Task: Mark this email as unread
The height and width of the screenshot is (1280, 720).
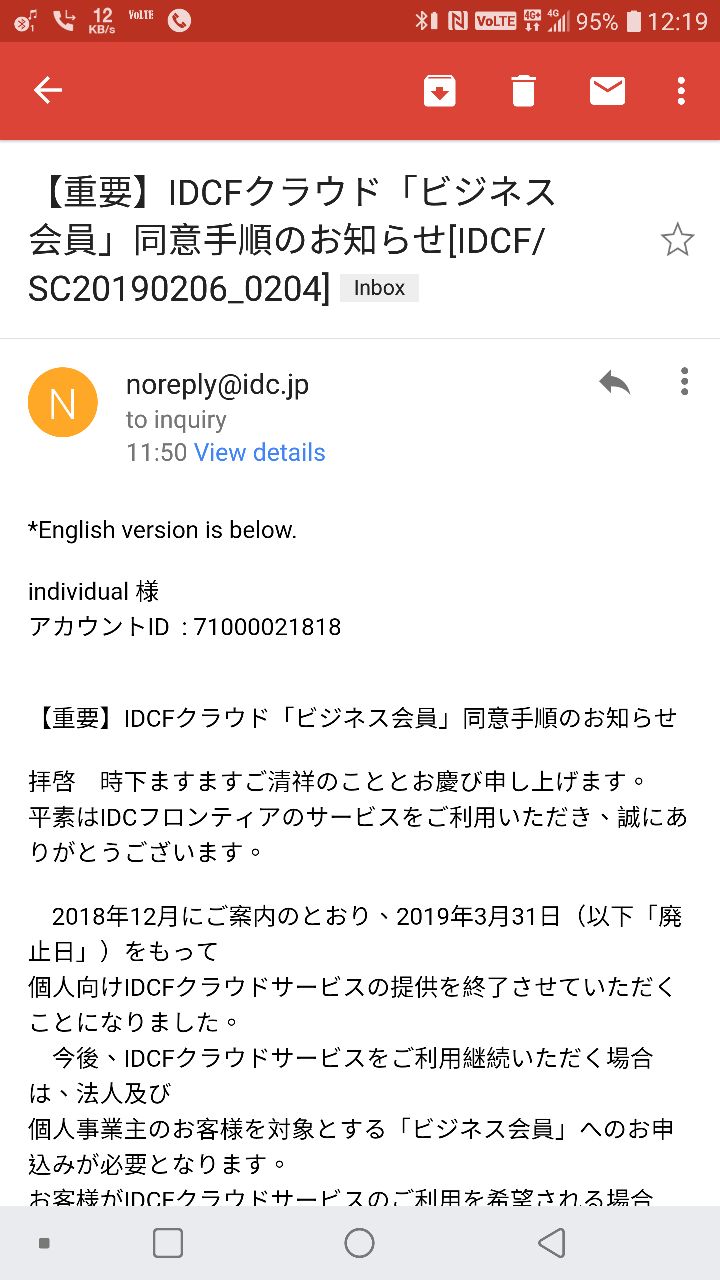Action: coord(607,91)
